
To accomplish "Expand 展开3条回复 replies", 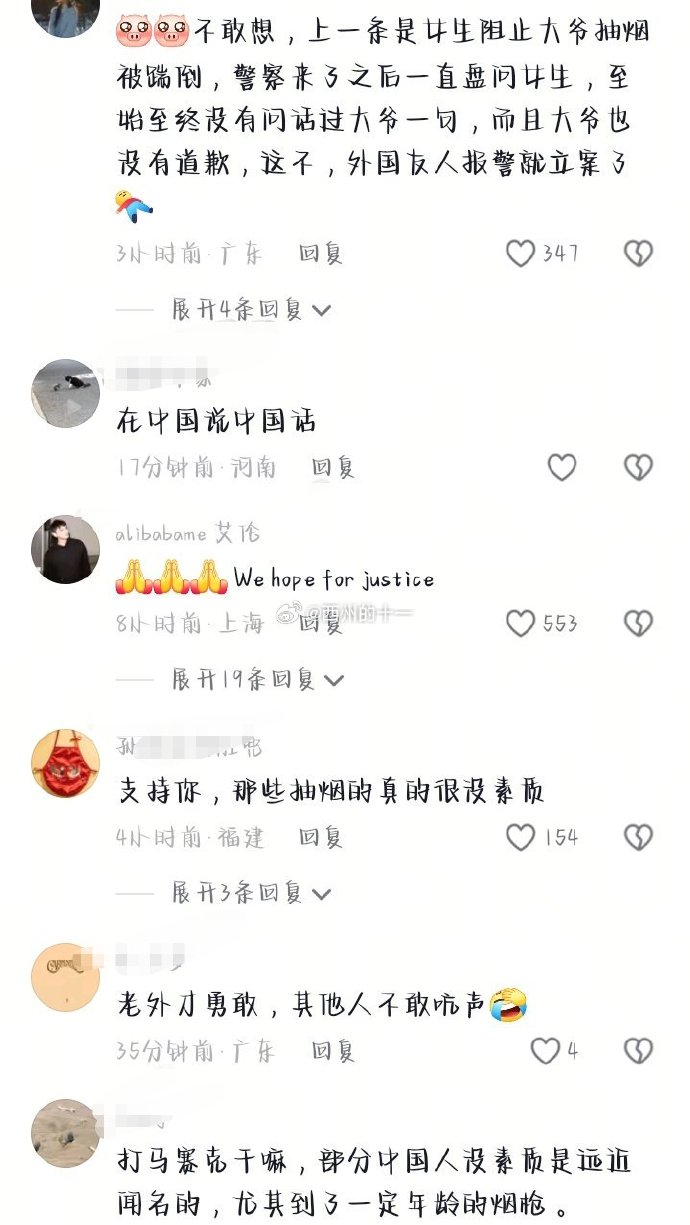I will point(251,893).
